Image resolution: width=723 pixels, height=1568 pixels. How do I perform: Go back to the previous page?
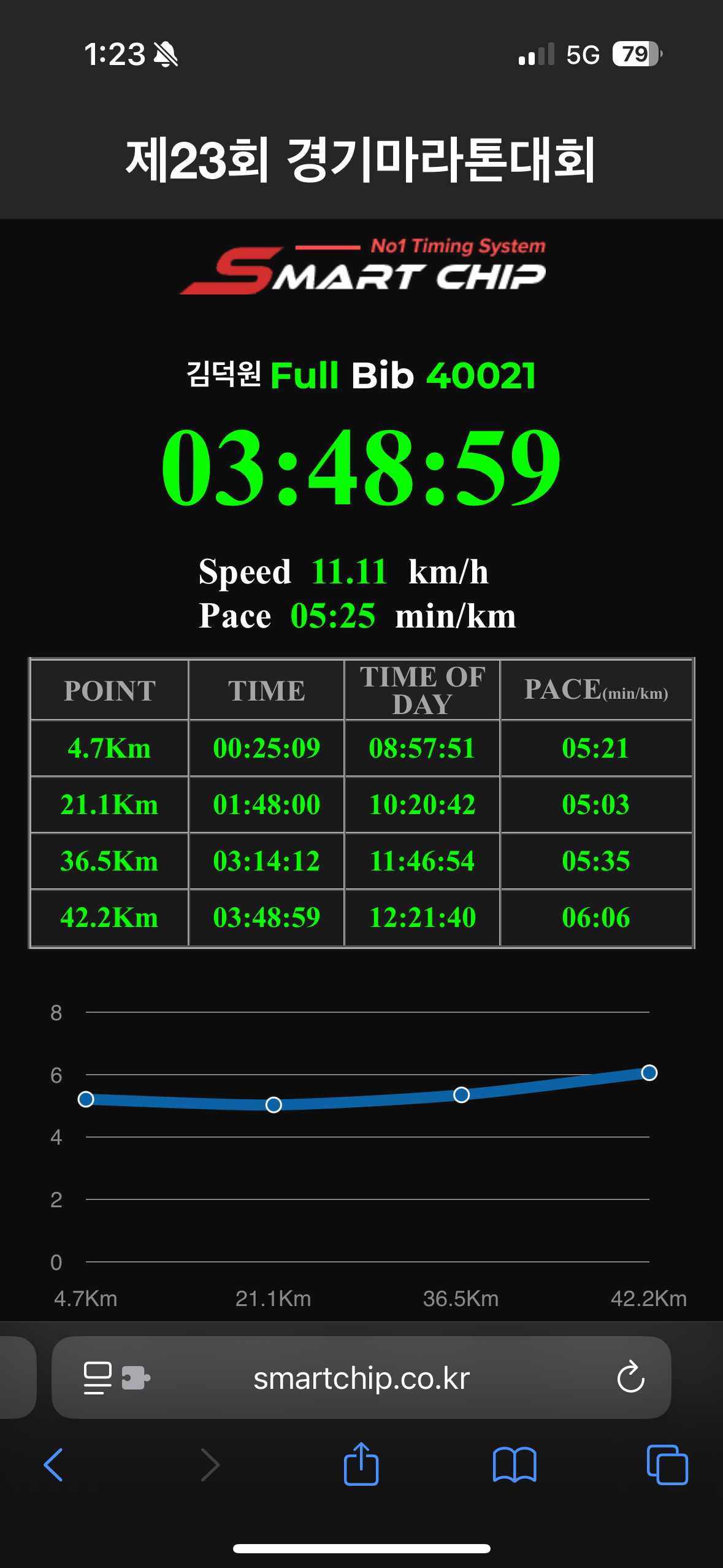coord(54,1465)
